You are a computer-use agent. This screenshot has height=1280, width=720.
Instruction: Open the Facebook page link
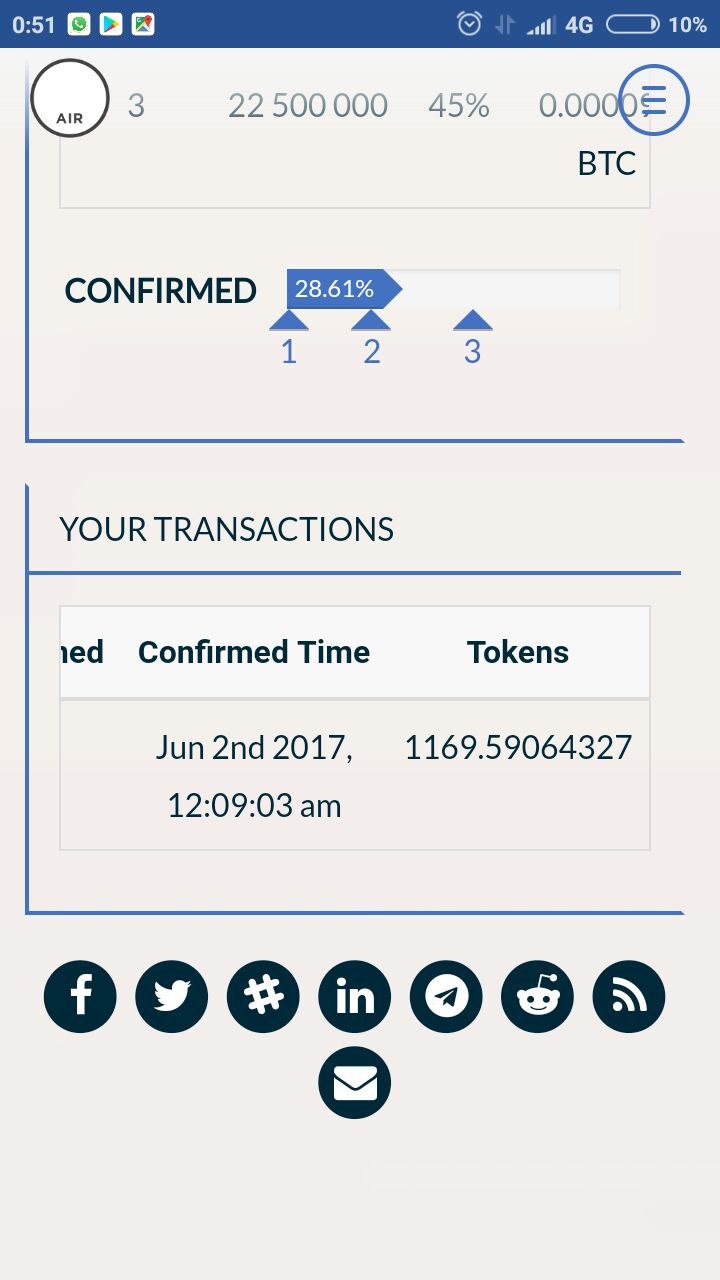[x=80, y=997]
